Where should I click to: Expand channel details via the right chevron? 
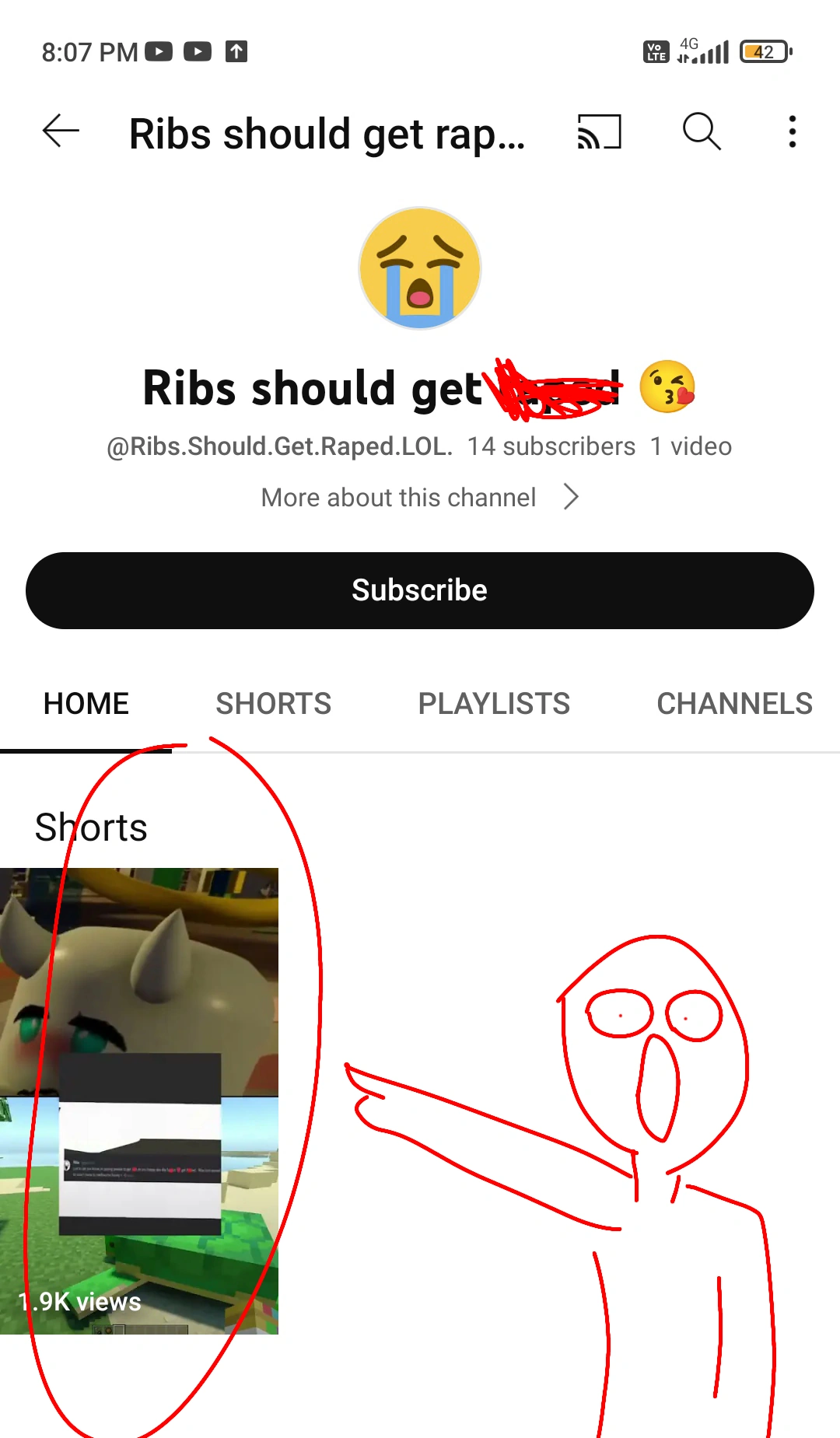(572, 497)
